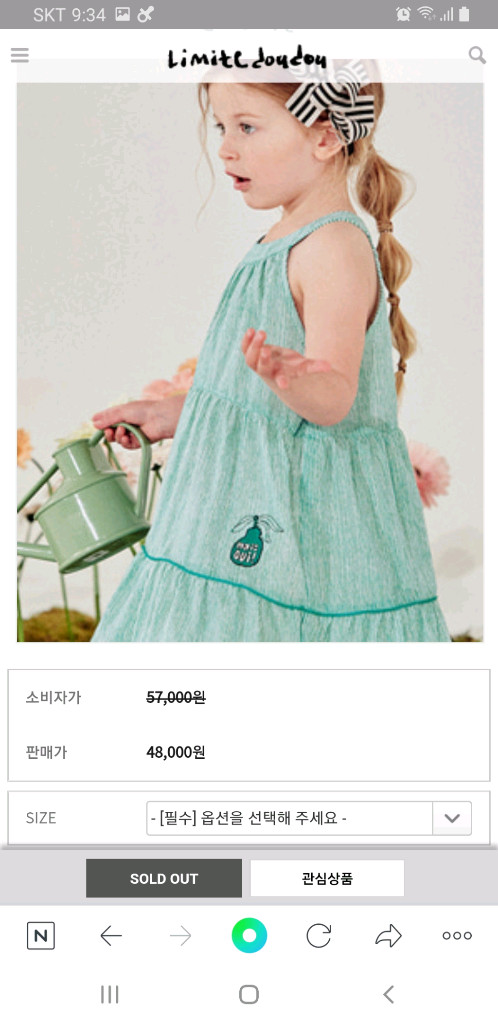This screenshot has height=1024, width=498.
Task: Open the hamburger menu
Action: pyautogui.click(x=20, y=56)
